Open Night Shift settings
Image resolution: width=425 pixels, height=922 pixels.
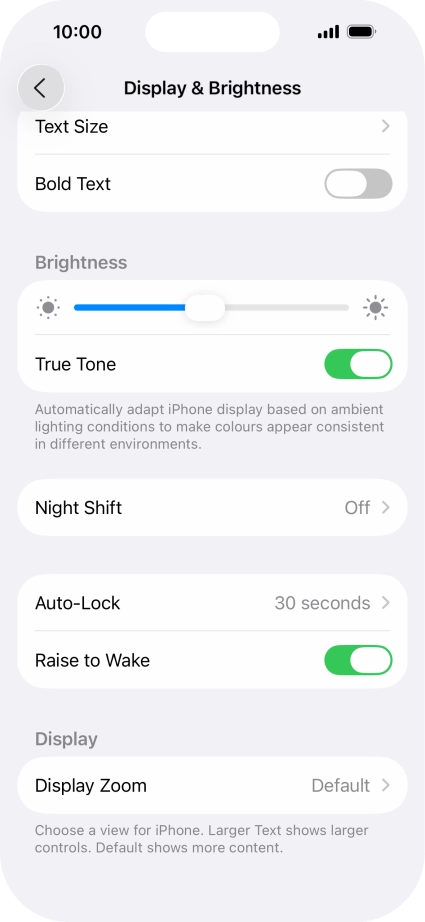212,507
